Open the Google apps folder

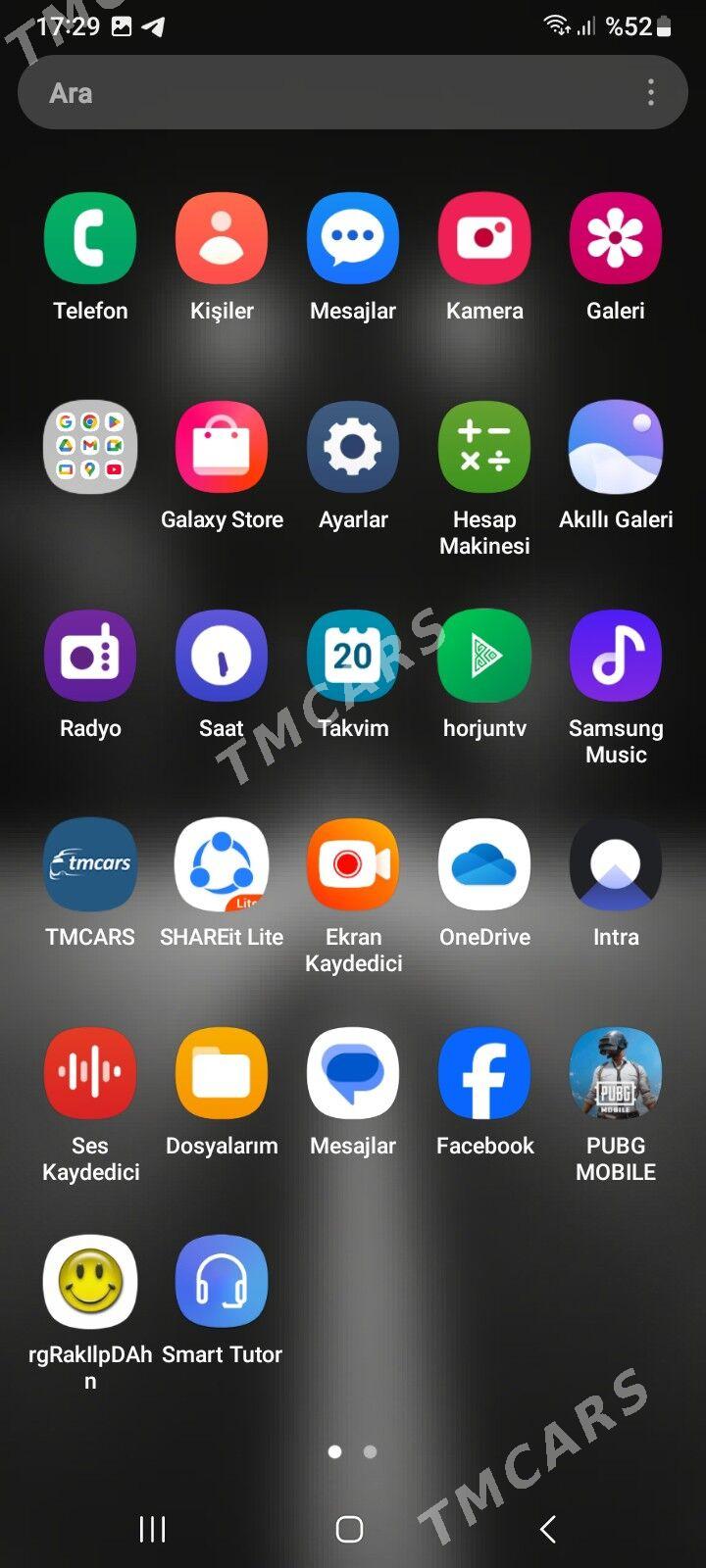[x=90, y=447]
